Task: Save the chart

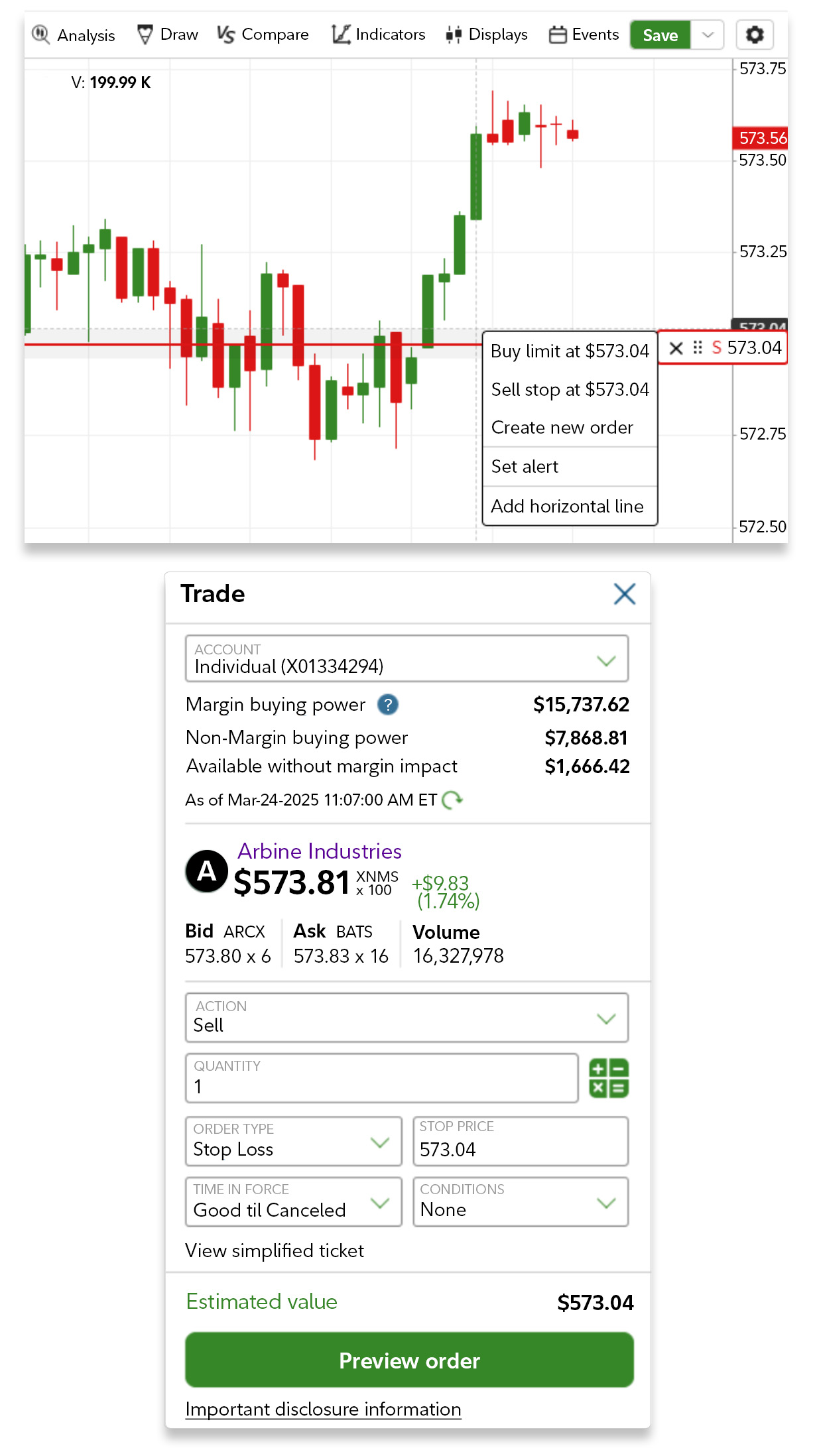Action: pyautogui.click(x=660, y=35)
